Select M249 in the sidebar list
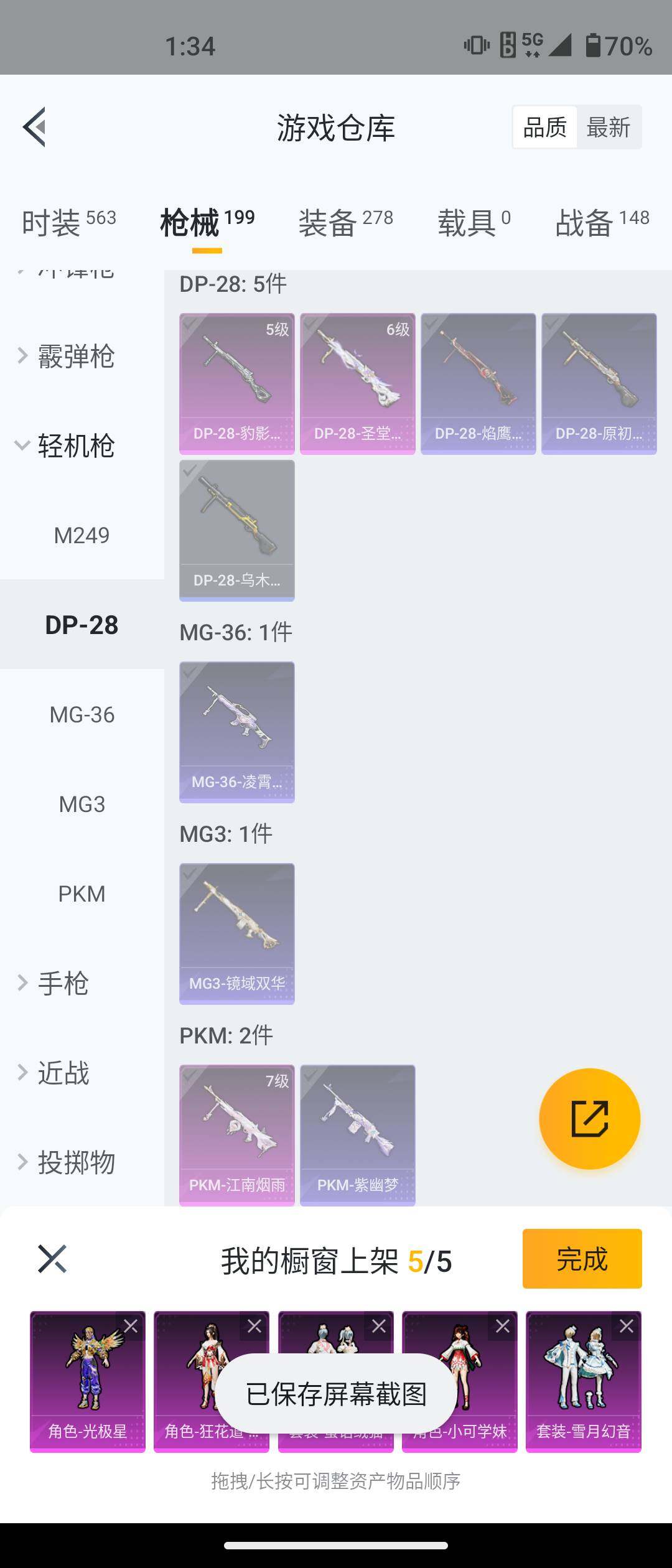 tap(82, 534)
